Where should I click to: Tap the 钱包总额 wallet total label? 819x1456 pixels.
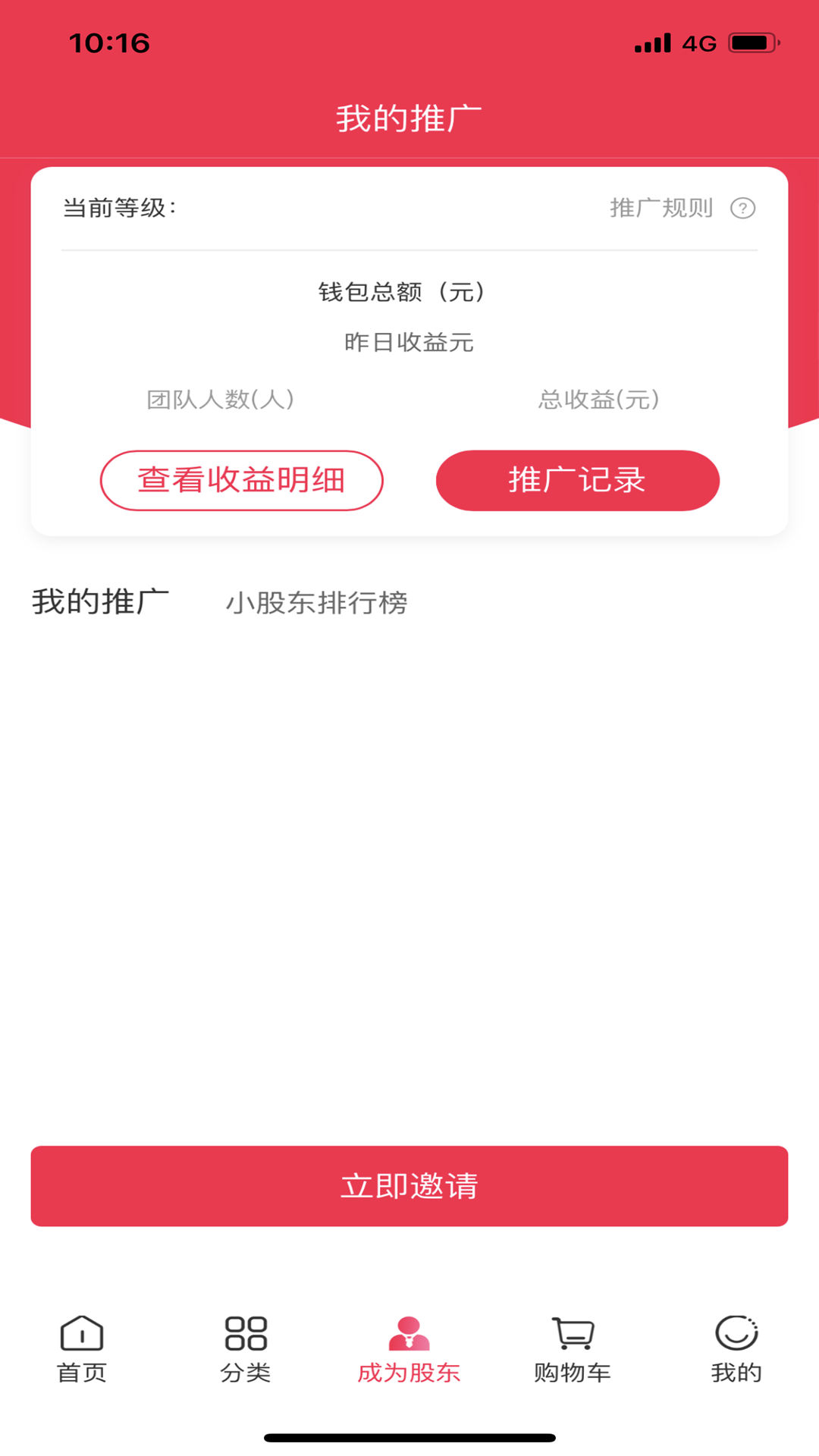(401, 292)
